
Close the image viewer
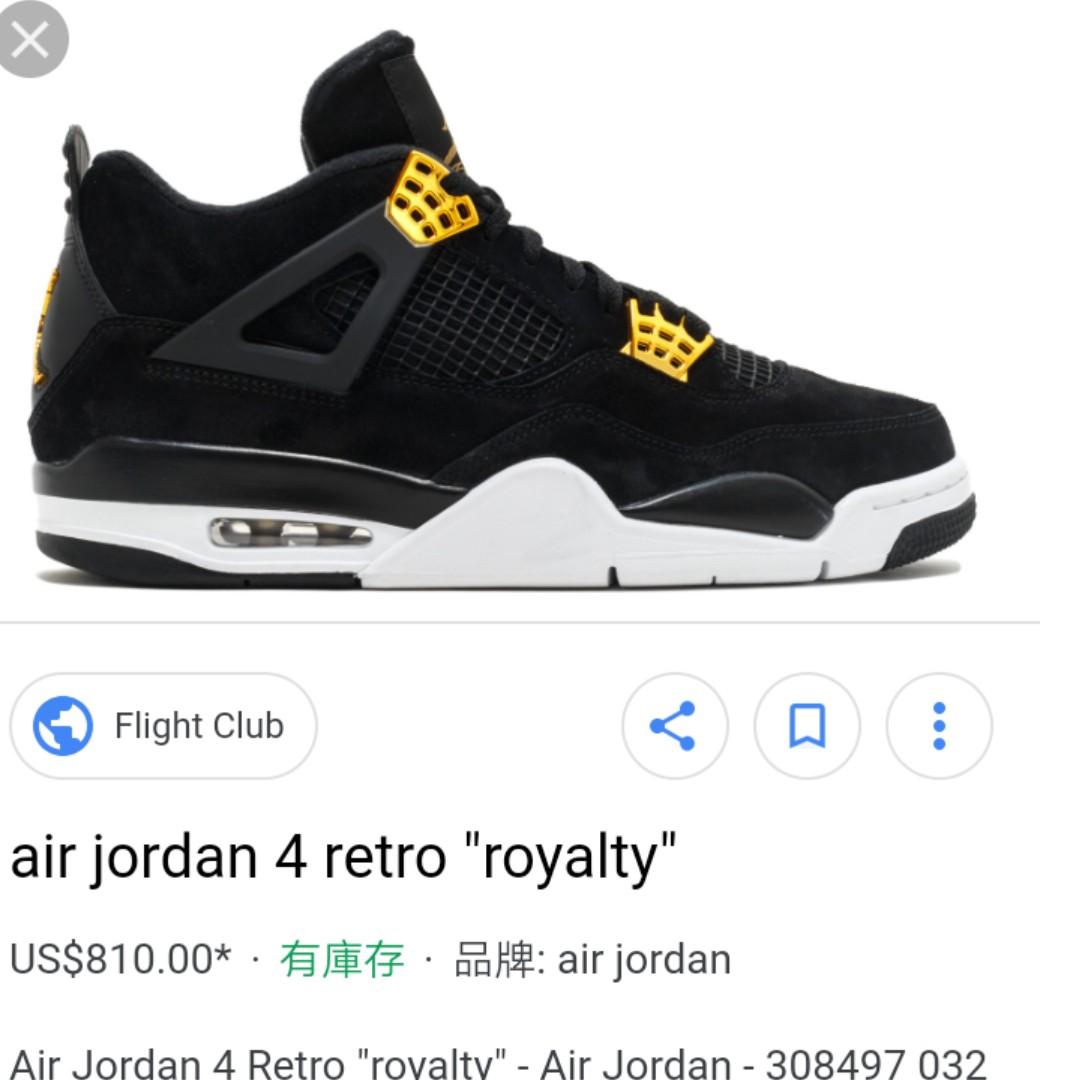point(31,41)
